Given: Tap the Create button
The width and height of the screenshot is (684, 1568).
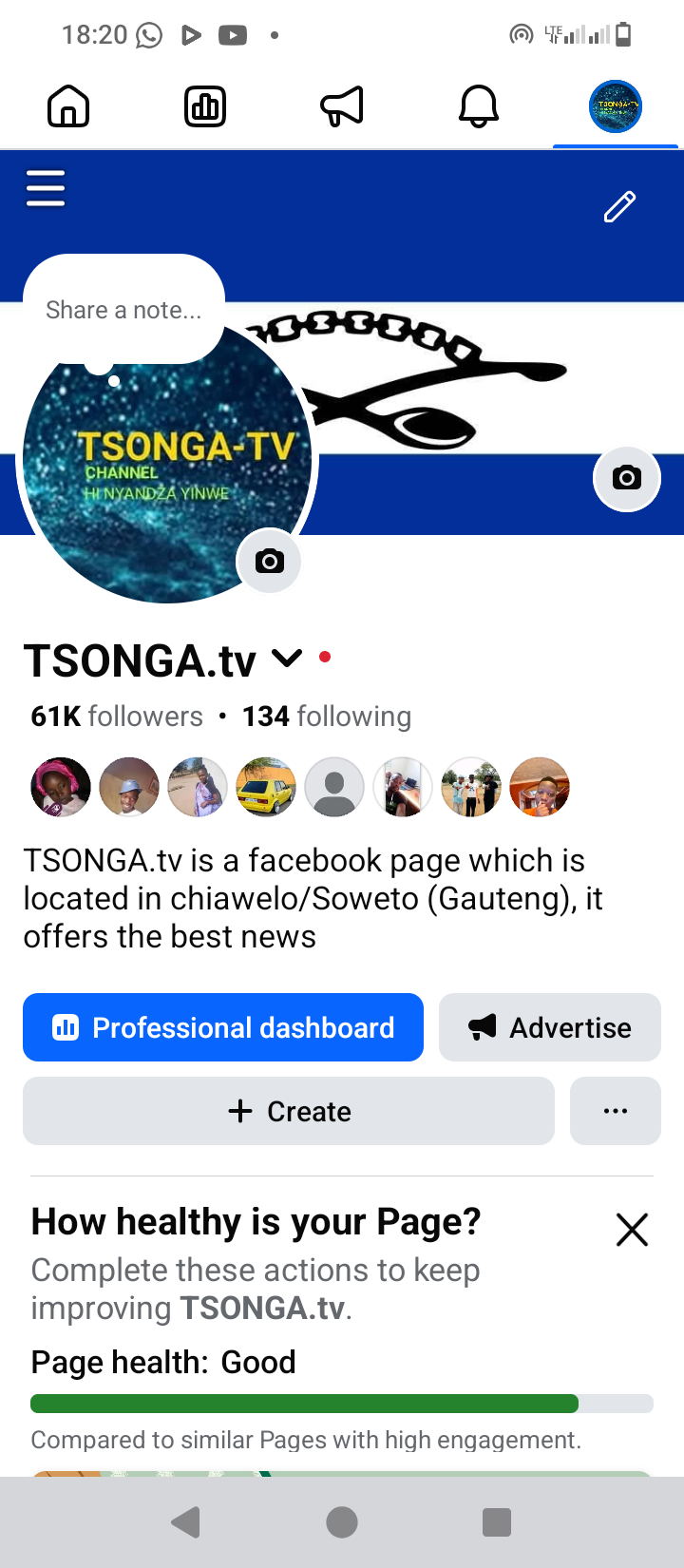Looking at the screenshot, I should [x=289, y=1111].
